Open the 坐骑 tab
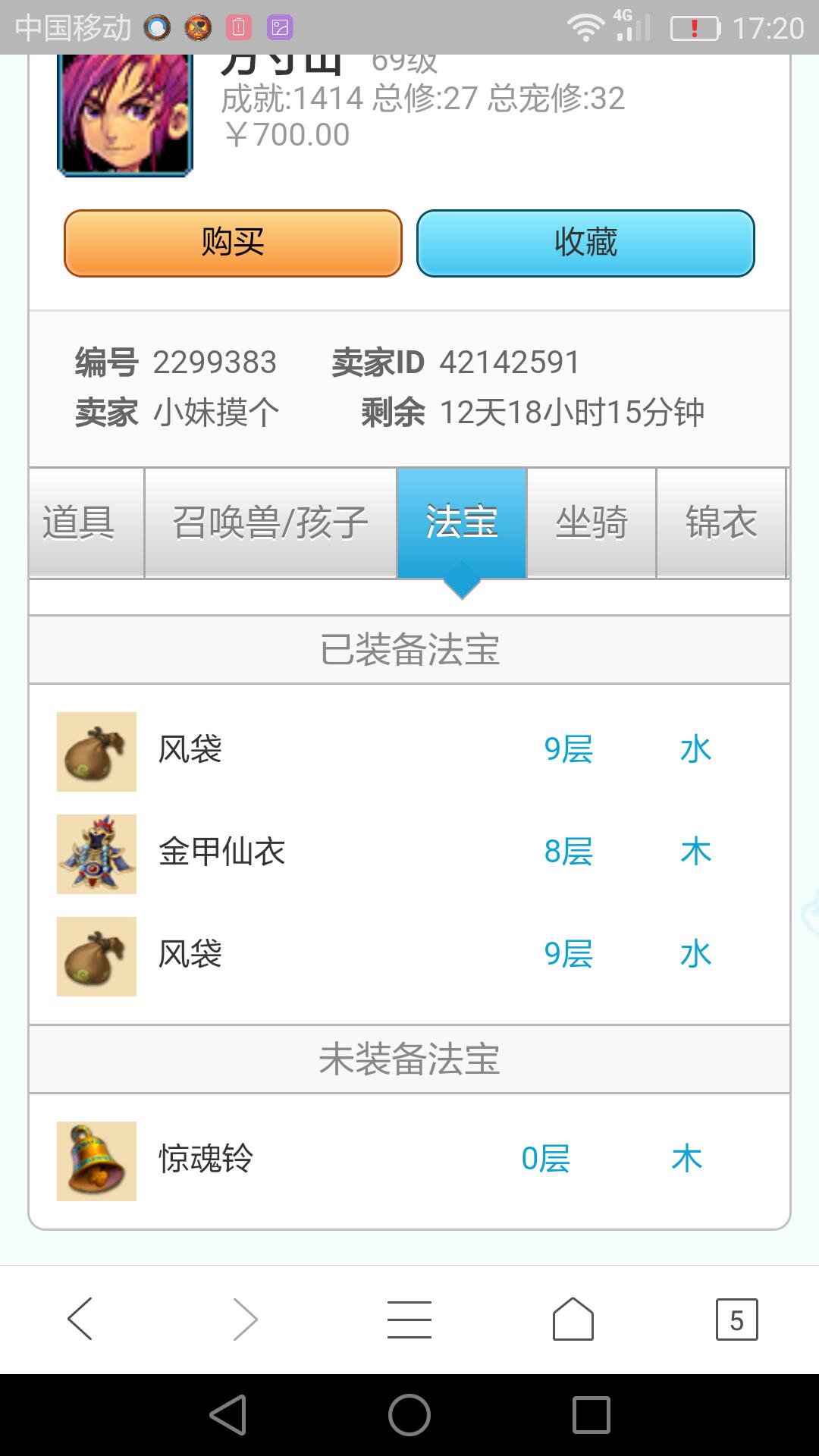The image size is (819, 1456). point(591,522)
